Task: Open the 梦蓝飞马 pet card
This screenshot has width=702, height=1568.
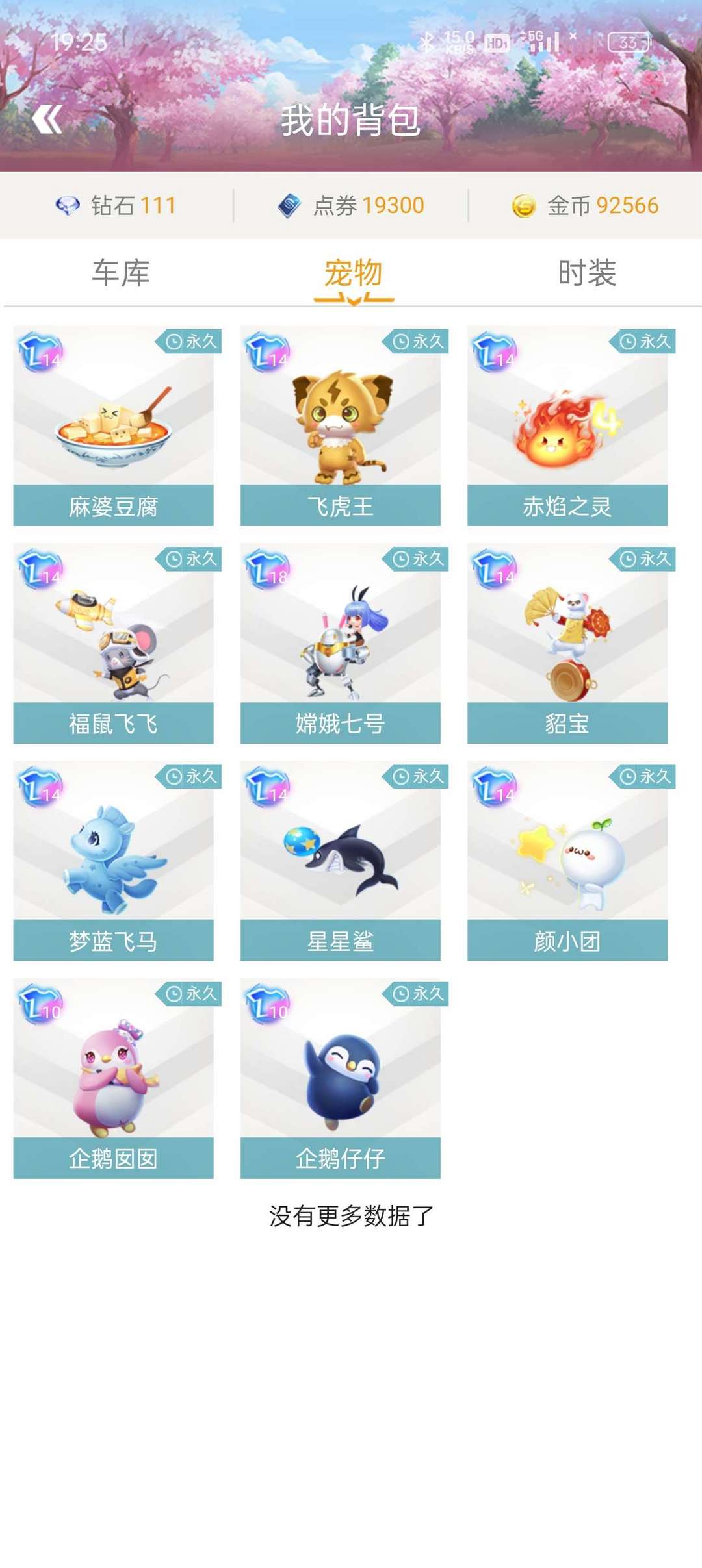Action: [x=114, y=861]
